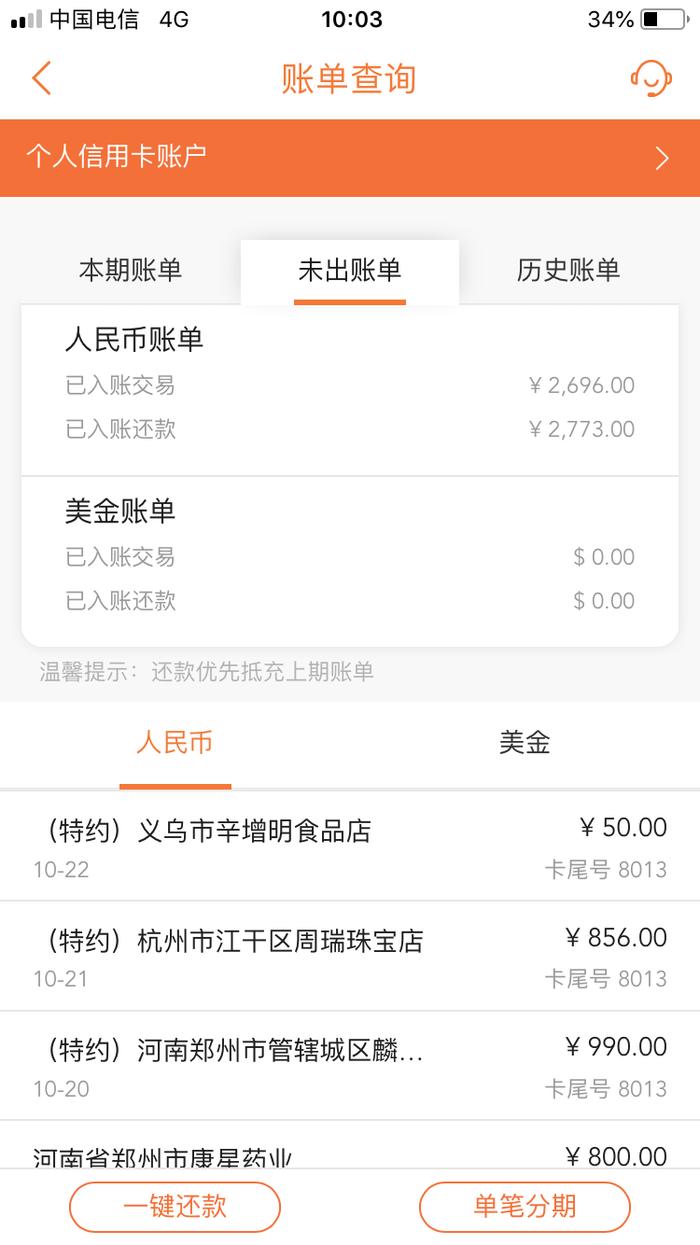Switch to the 美金 transactions tab
This screenshot has width=700, height=1245.
coord(525,743)
